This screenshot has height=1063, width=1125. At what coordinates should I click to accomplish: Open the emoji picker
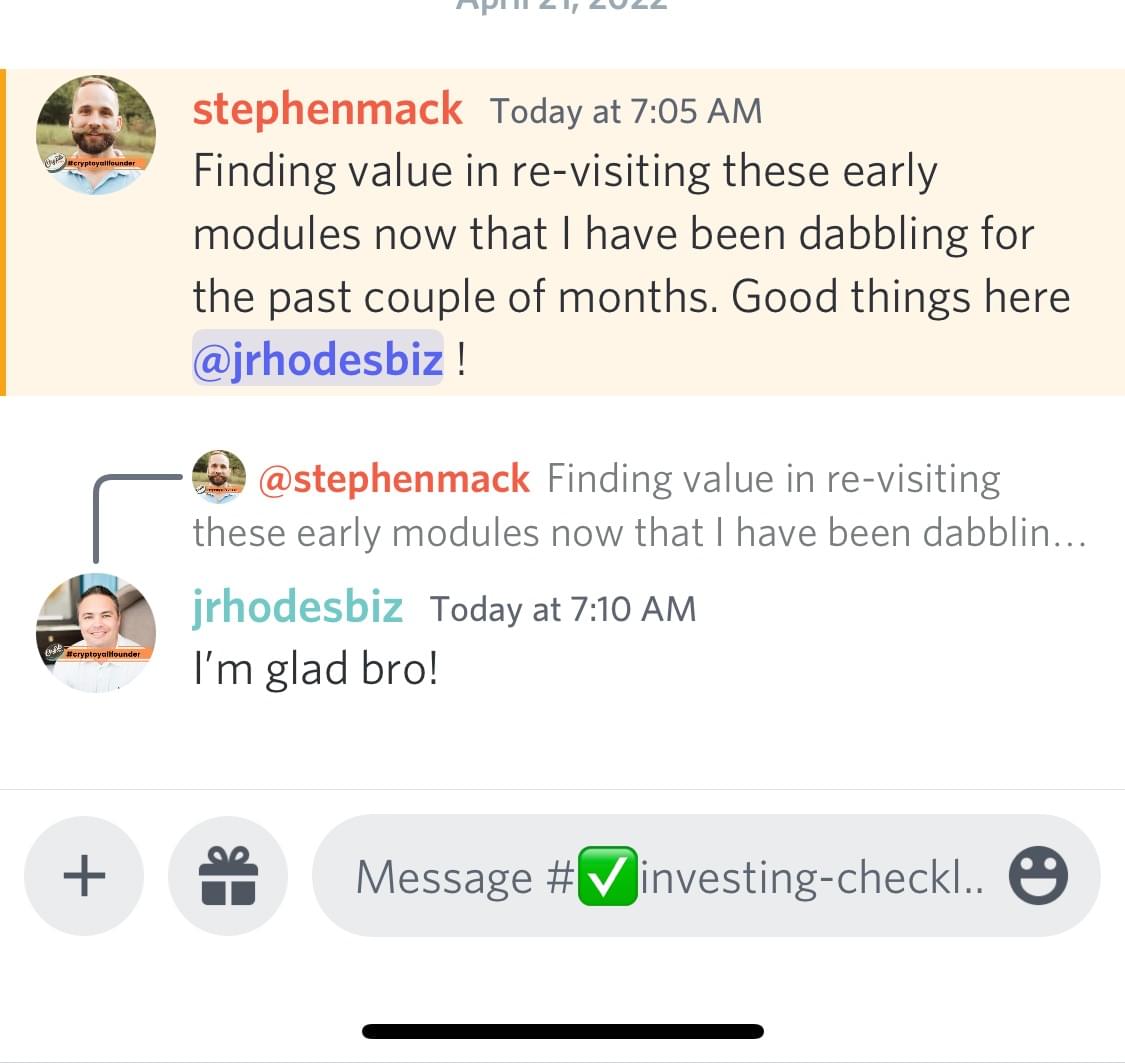coord(1037,876)
